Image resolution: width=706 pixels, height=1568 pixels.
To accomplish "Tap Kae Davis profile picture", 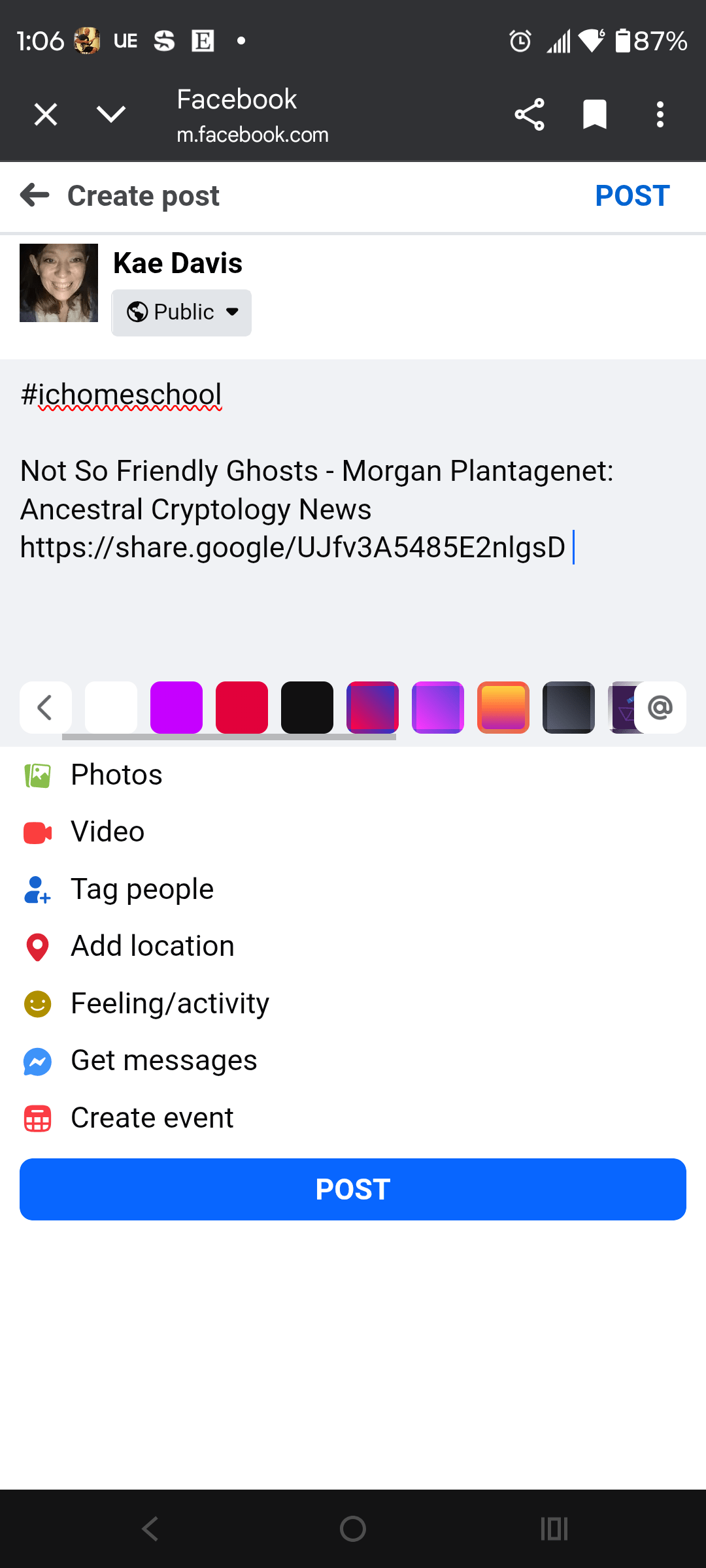I will click(x=58, y=283).
